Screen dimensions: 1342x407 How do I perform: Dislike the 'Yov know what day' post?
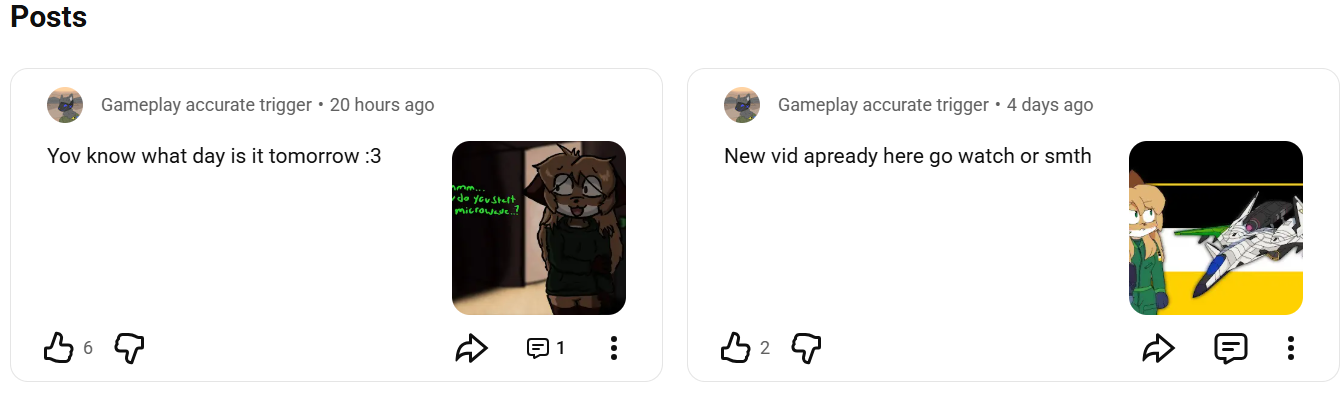(130, 348)
